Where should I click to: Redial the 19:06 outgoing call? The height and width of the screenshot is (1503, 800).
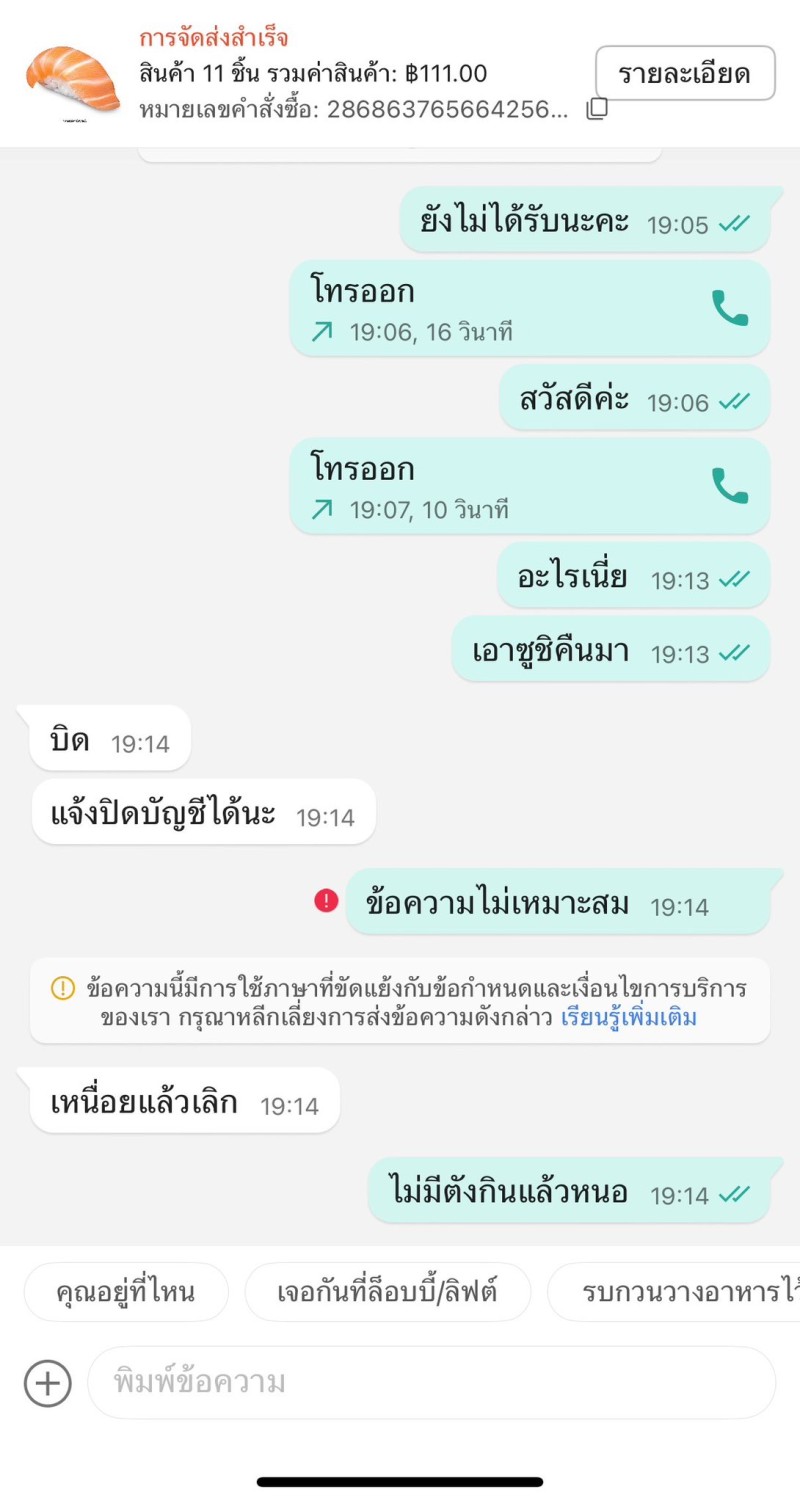click(x=729, y=308)
